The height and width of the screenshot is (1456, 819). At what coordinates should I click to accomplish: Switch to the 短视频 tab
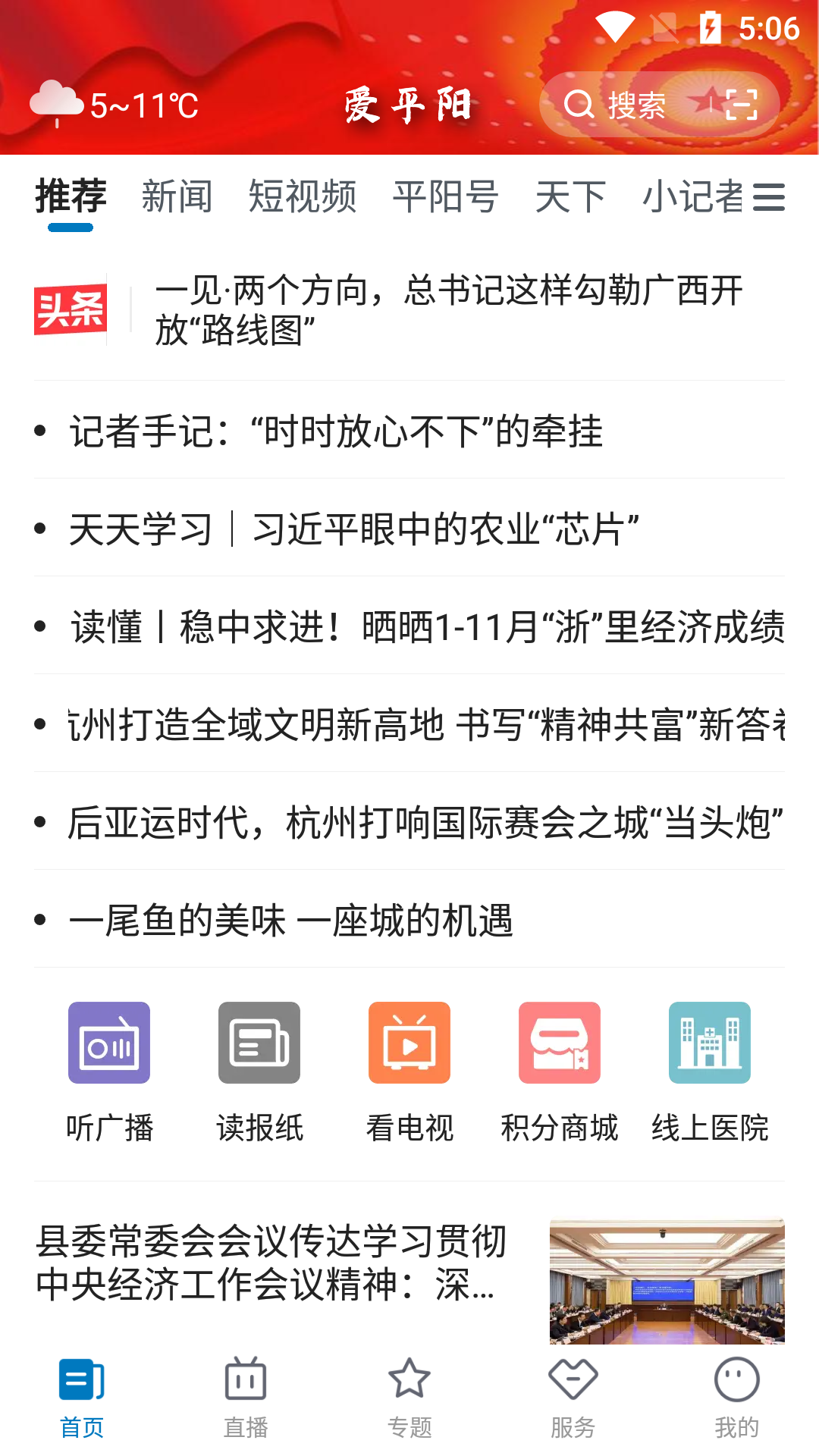click(303, 197)
